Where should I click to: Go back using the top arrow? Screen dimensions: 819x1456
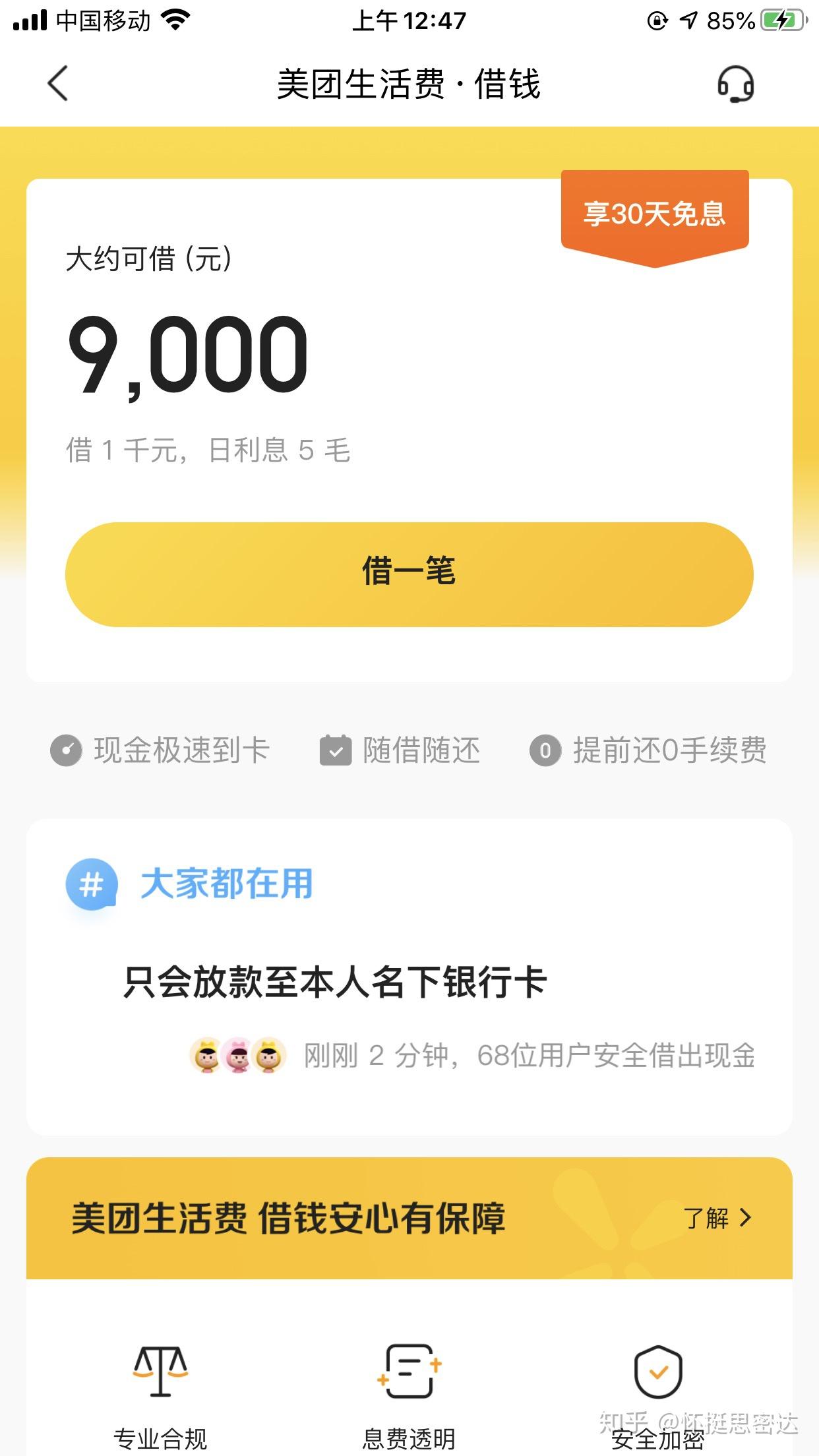coord(58,84)
